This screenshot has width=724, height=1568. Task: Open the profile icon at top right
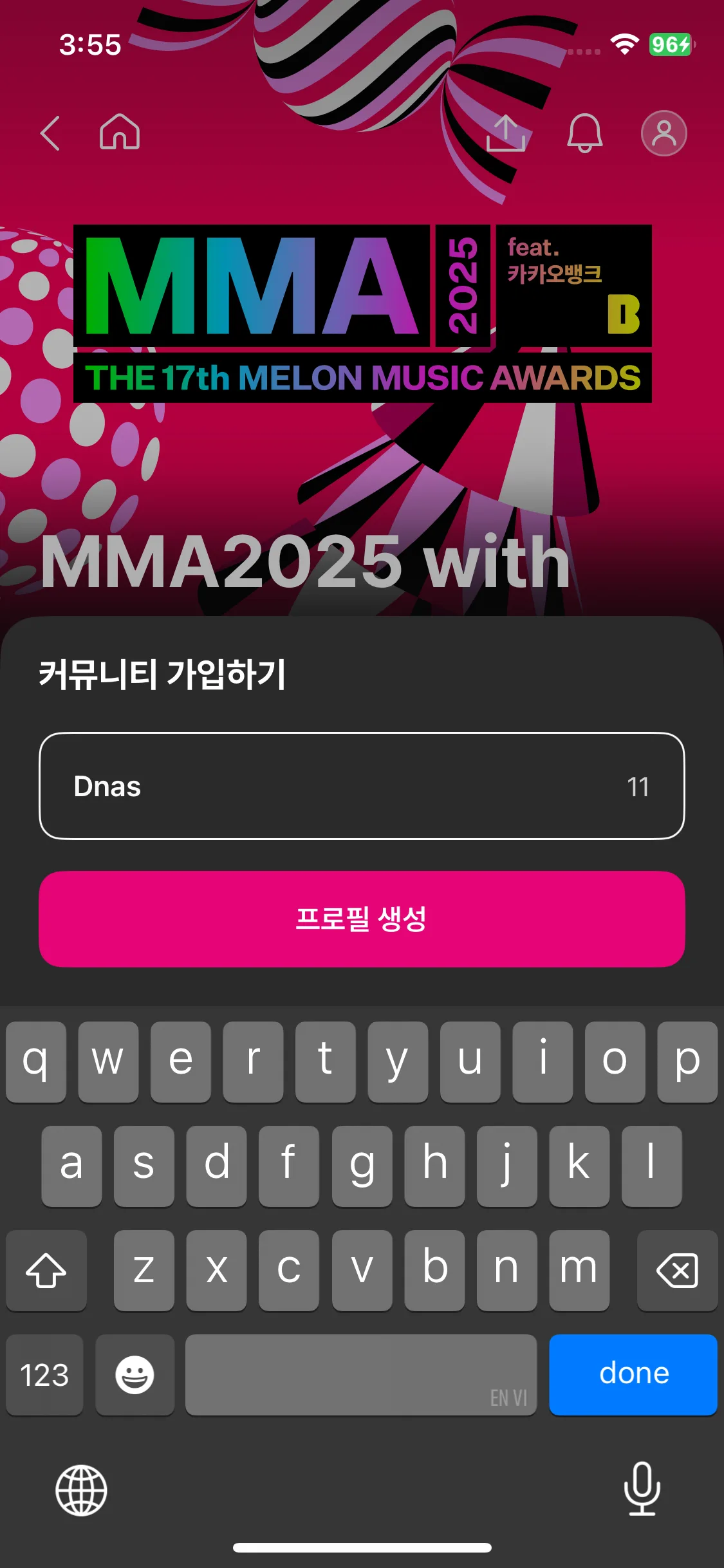pyautogui.click(x=664, y=133)
